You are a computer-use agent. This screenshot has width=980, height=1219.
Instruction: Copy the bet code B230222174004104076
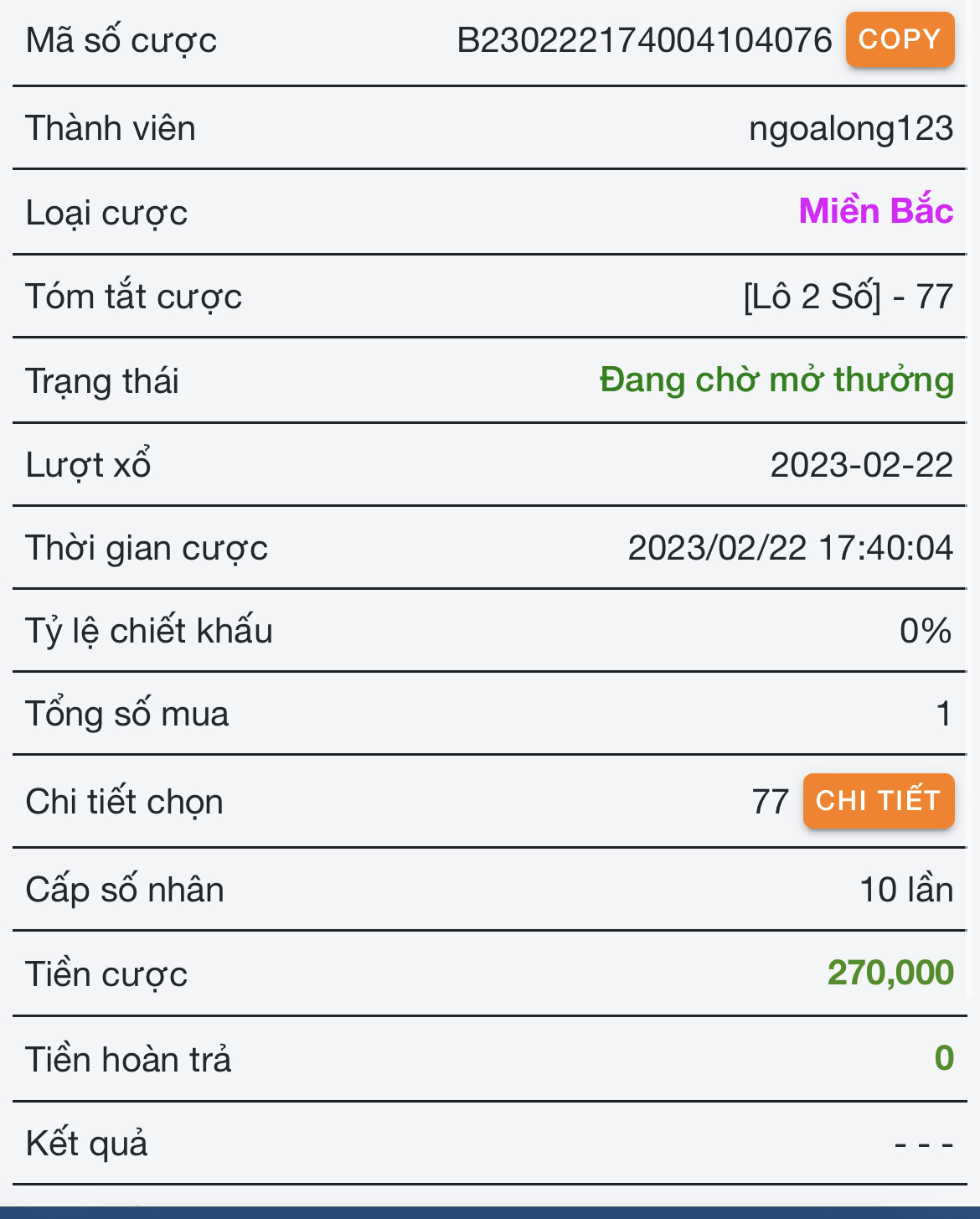point(900,39)
